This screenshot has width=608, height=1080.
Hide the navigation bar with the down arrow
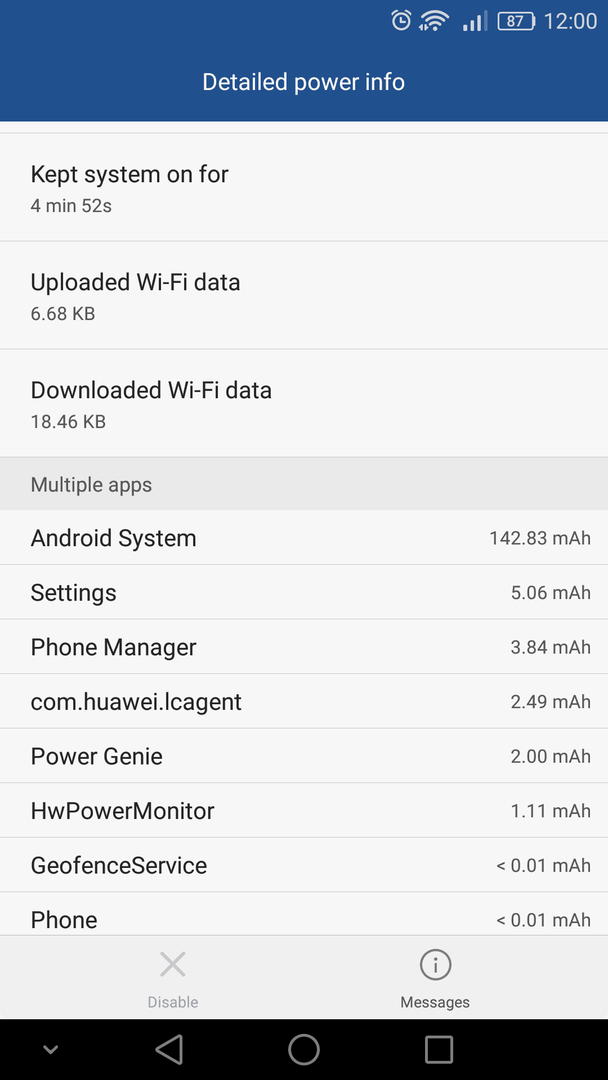[x=50, y=1050]
